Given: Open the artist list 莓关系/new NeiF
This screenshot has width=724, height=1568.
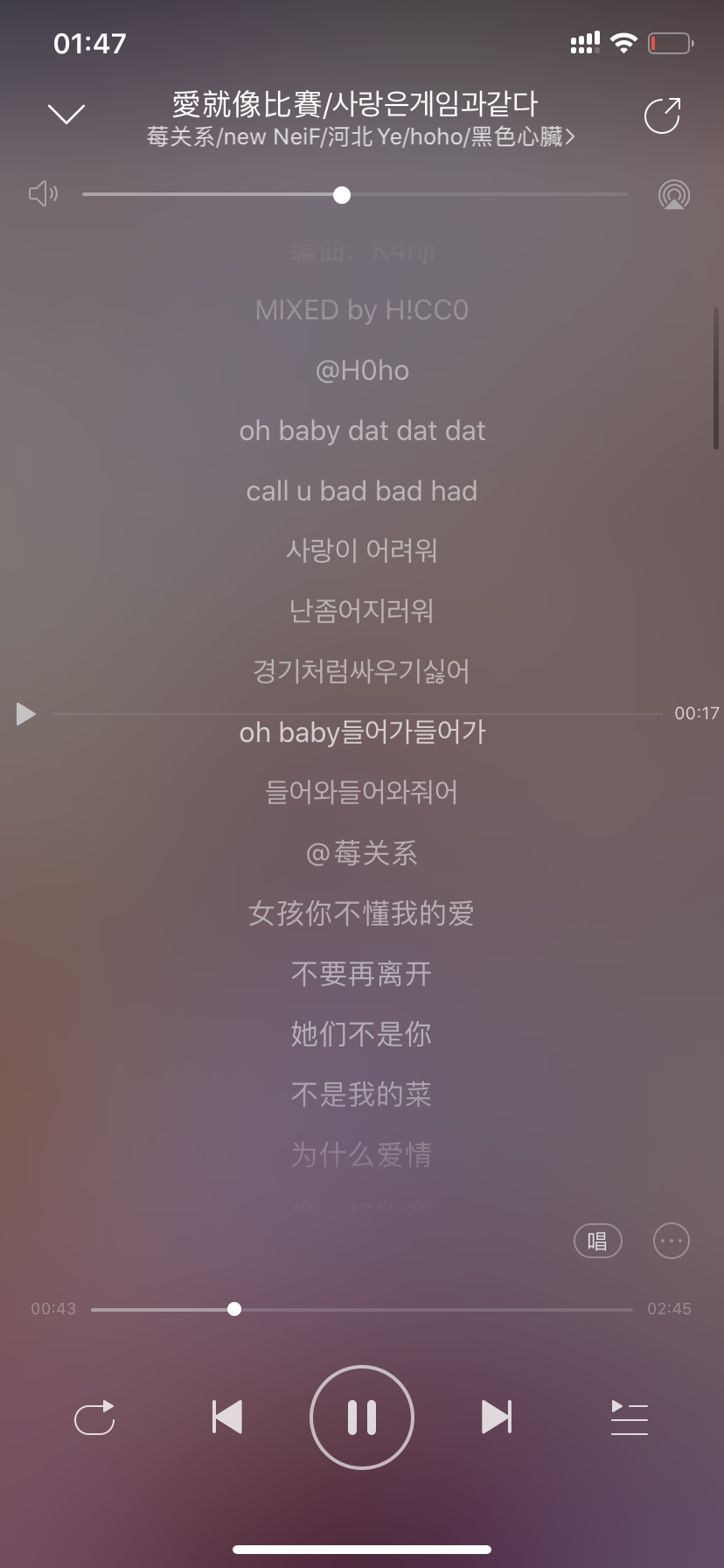Looking at the screenshot, I should tap(361, 137).
